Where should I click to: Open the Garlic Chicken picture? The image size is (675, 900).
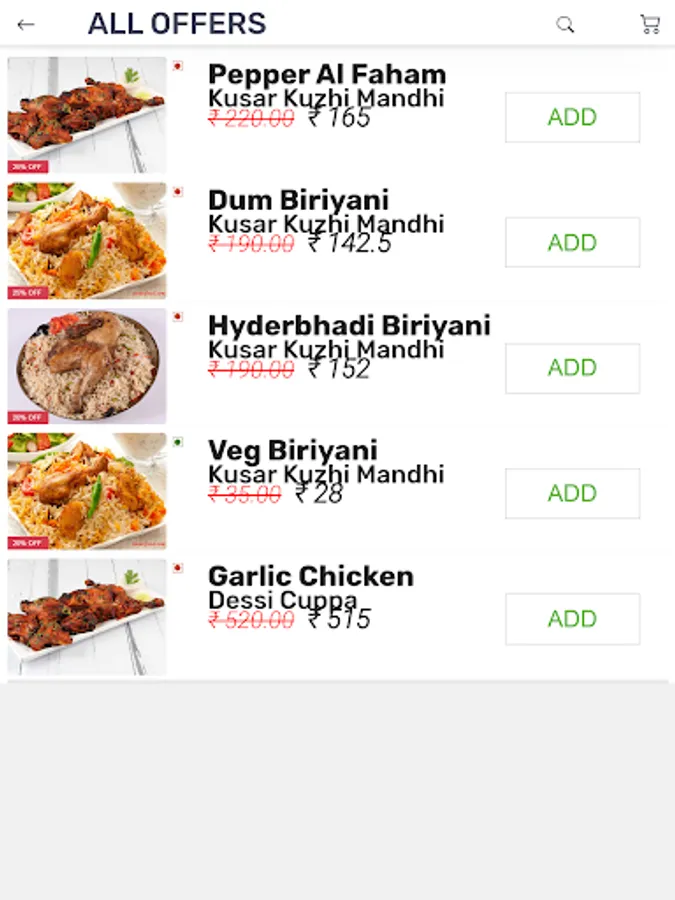click(x=87, y=617)
